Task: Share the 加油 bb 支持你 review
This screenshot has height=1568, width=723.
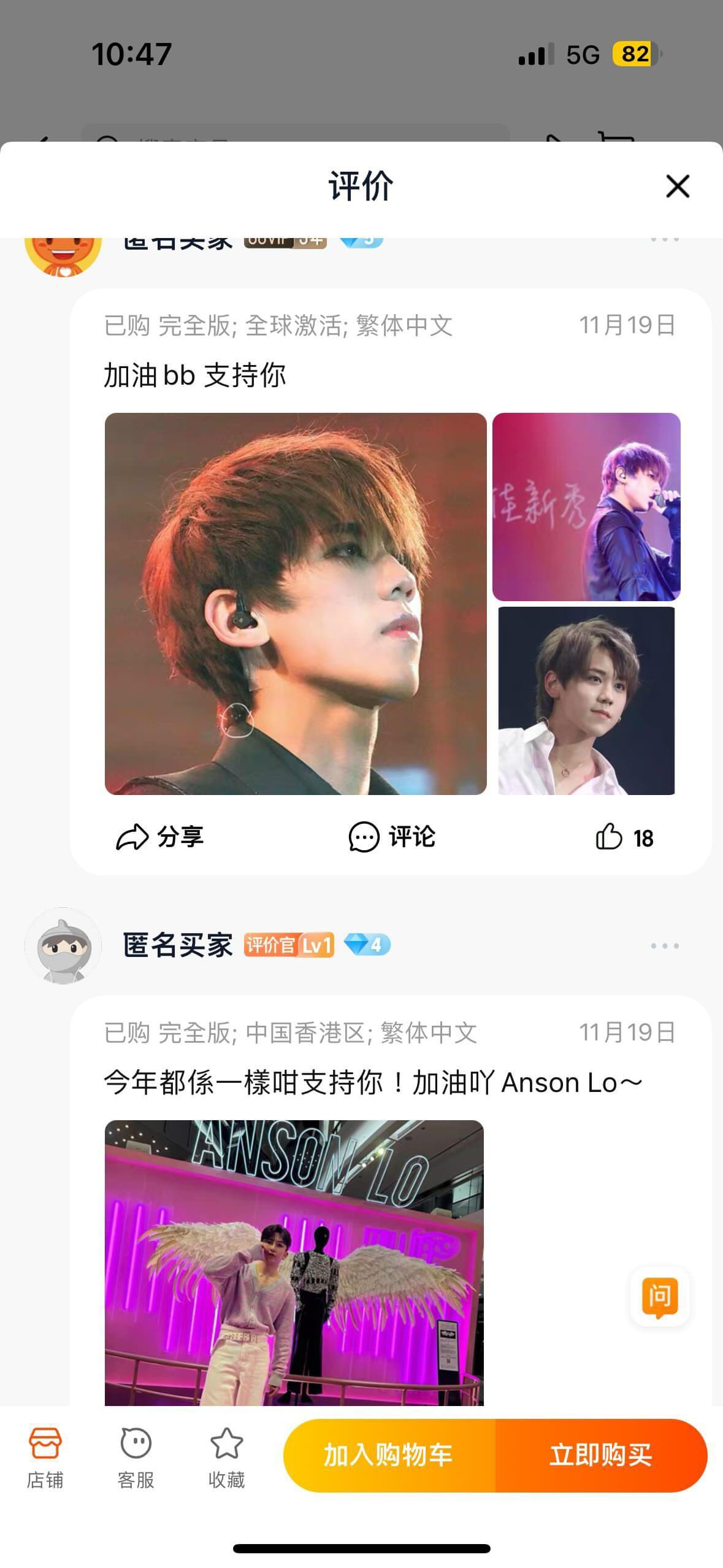Action: [x=160, y=837]
